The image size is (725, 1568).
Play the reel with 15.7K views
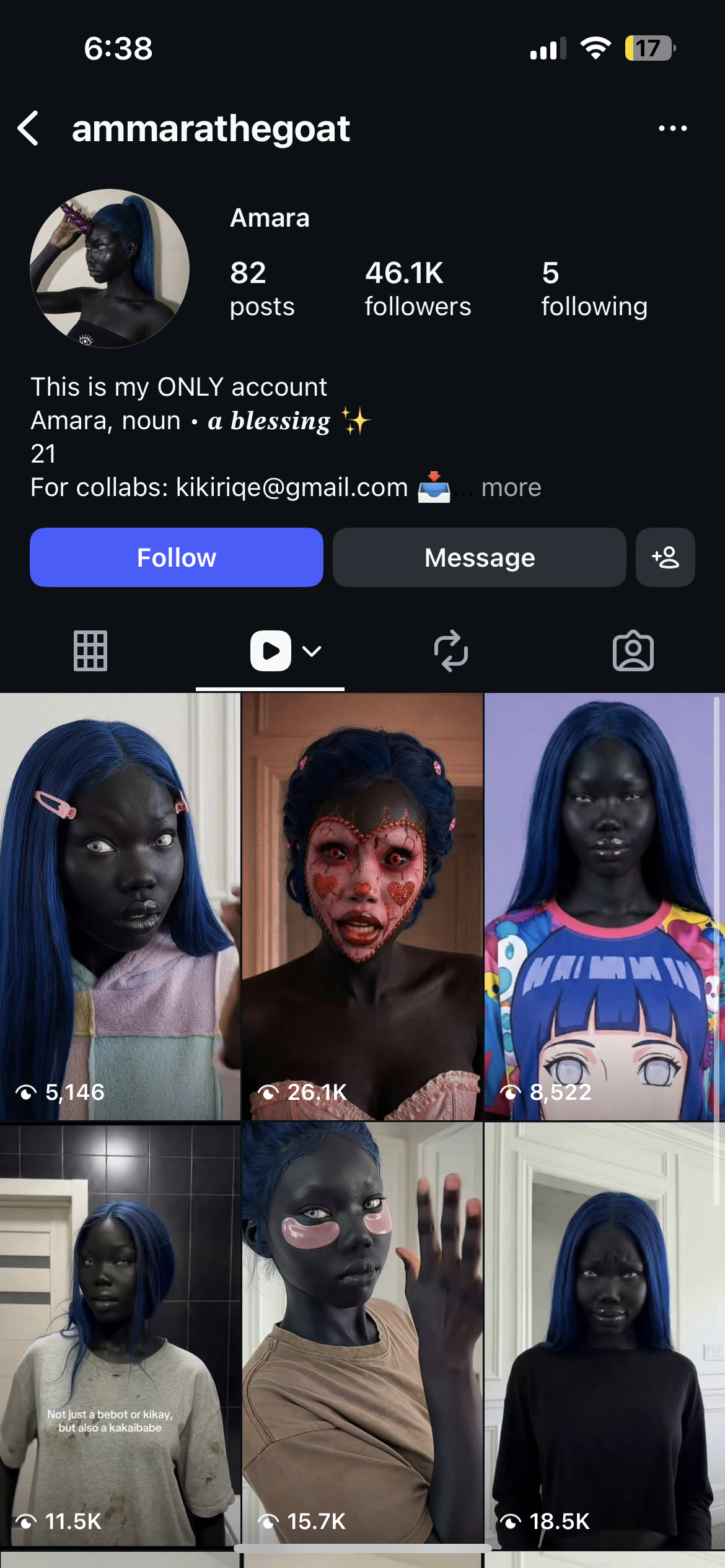(362, 1335)
